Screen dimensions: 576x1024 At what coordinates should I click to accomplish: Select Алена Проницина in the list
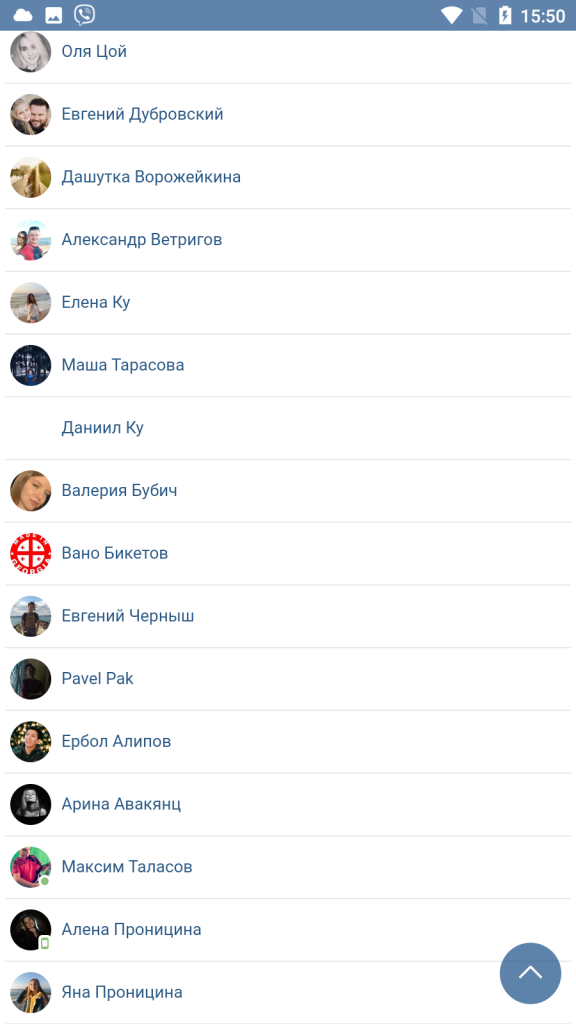click(x=288, y=929)
